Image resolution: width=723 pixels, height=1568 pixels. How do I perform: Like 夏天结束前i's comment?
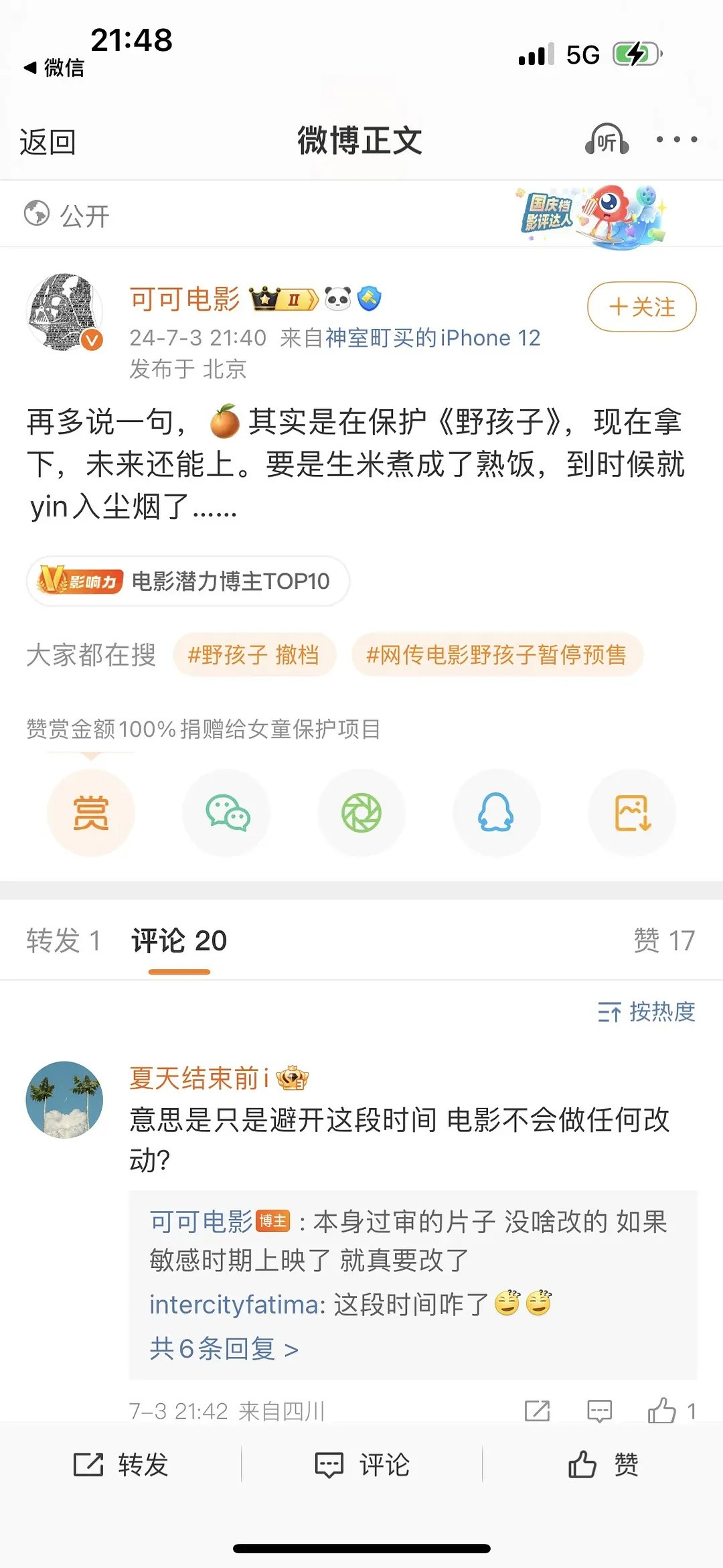coord(663,1411)
